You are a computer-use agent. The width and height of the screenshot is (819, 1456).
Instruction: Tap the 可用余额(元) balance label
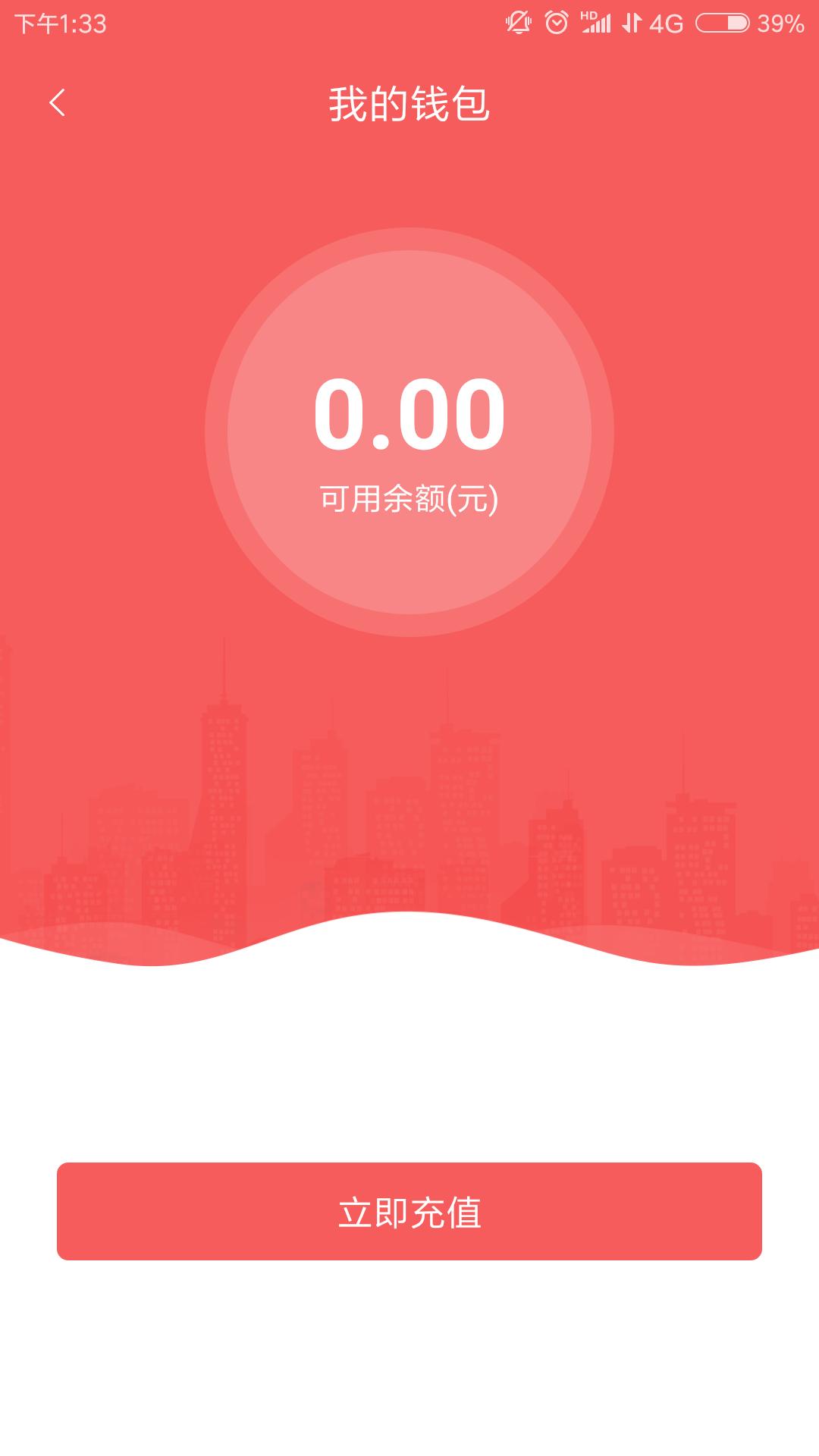409,497
